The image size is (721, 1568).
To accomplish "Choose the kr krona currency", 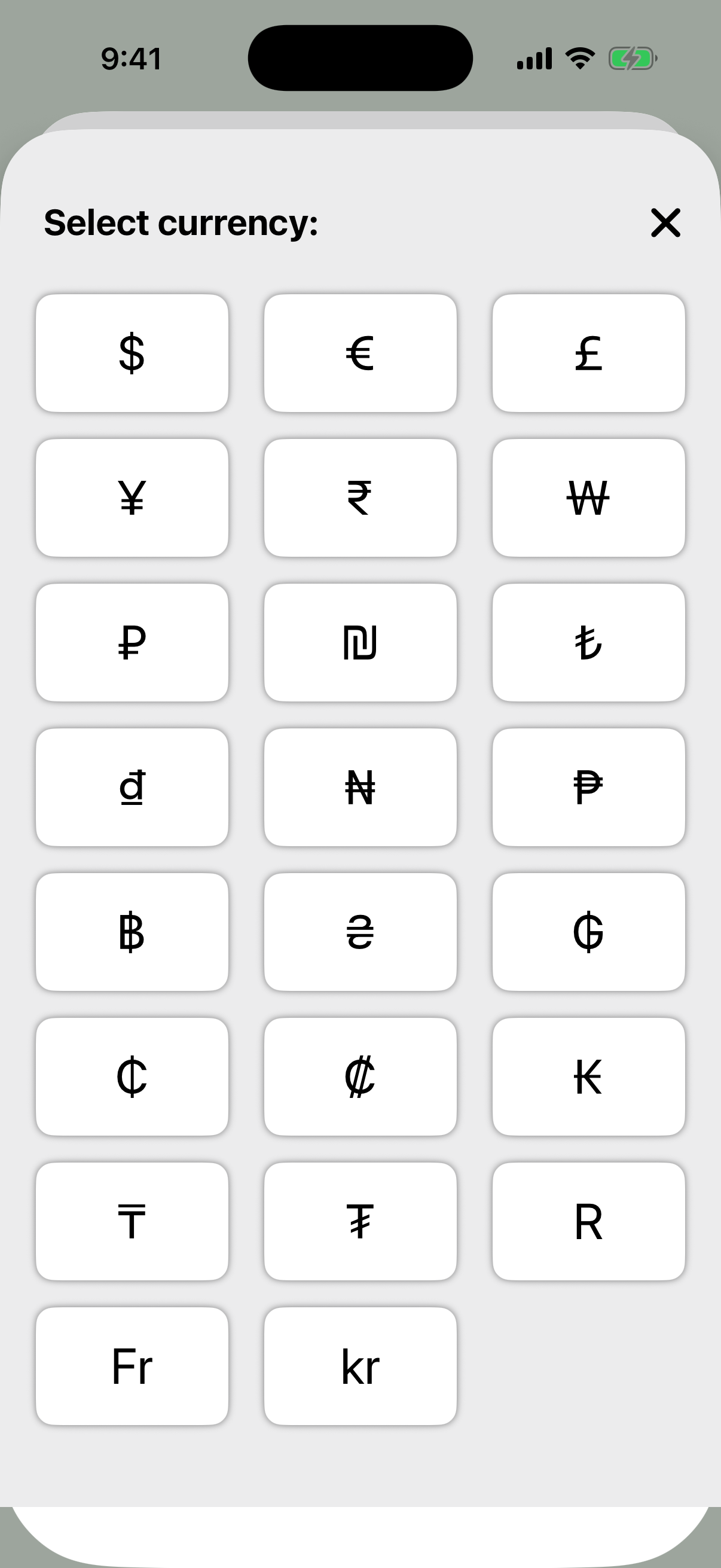I will (x=360, y=1365).
